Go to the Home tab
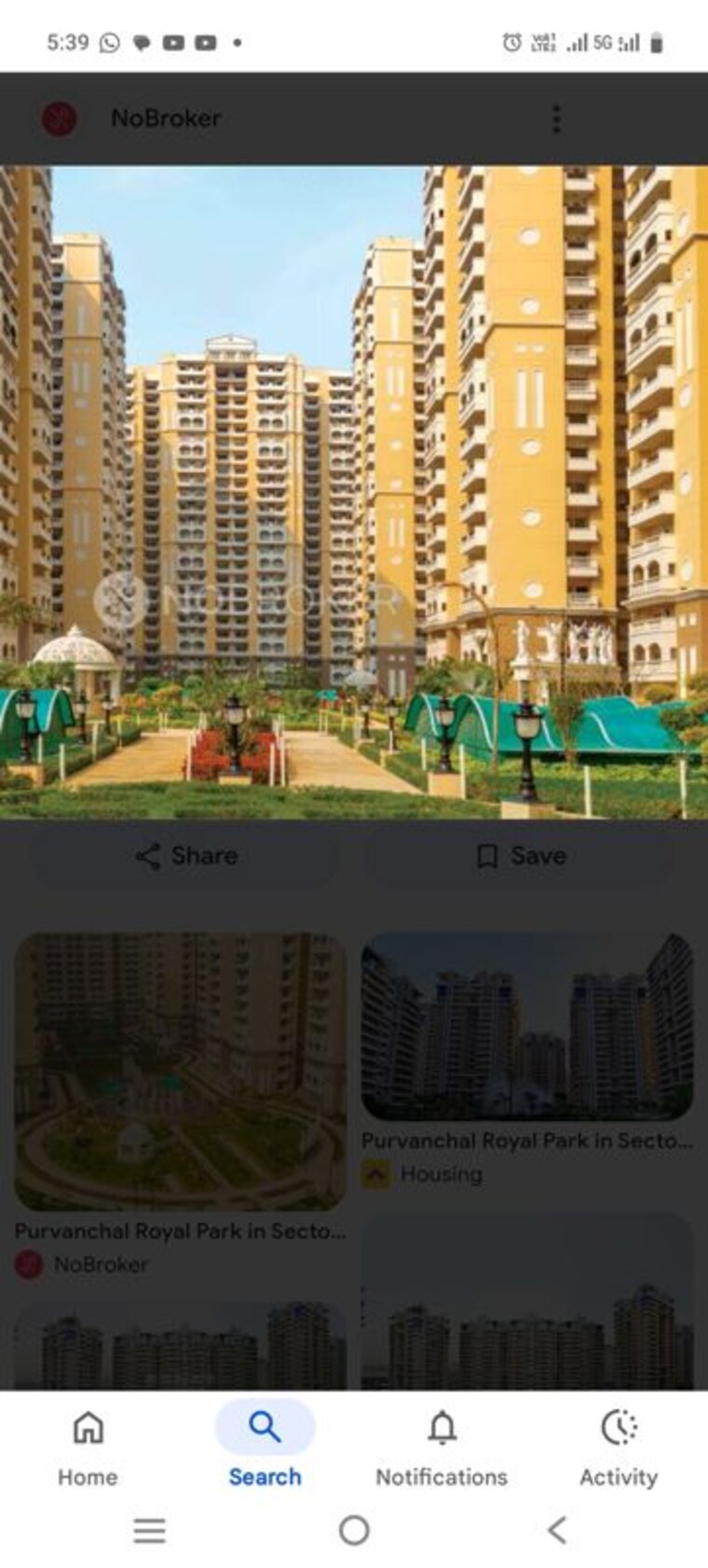The width and height of the screenshot is (708, 1568). click(x=88, y=1448)
